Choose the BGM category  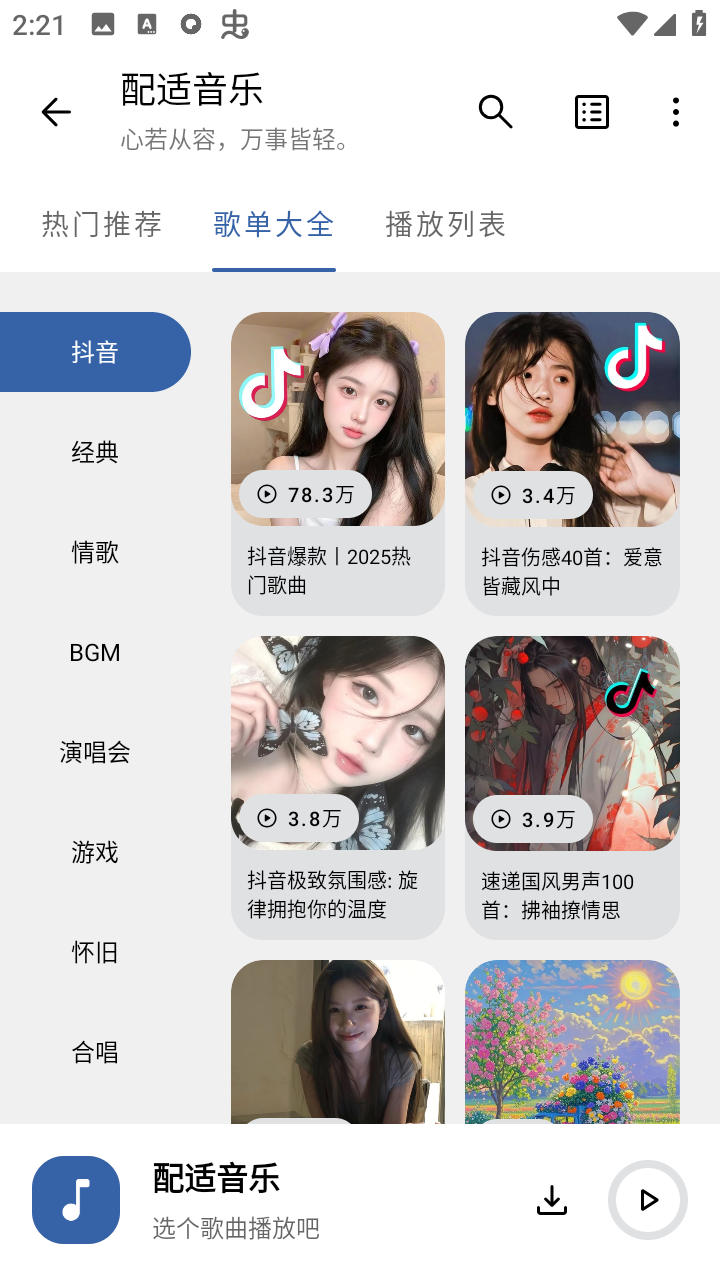[x=95, y=652]
